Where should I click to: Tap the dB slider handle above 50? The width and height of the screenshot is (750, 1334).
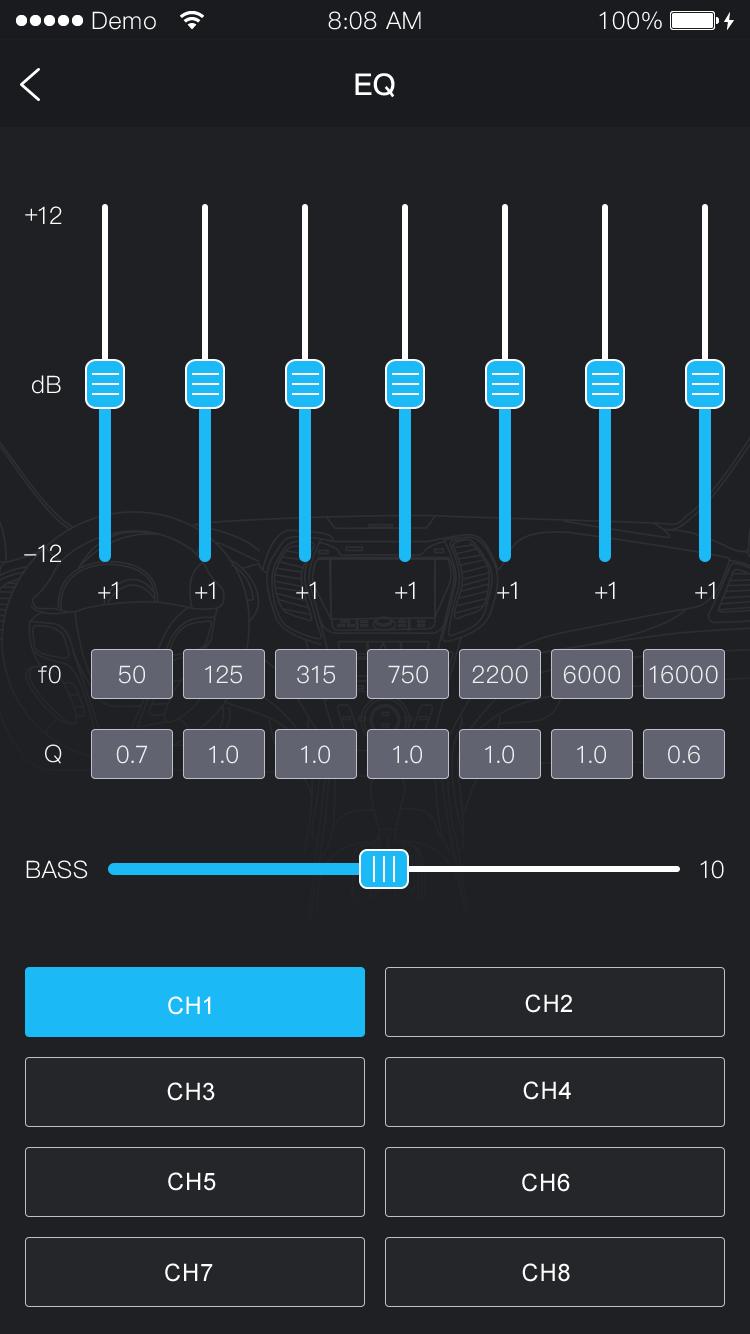105,384
